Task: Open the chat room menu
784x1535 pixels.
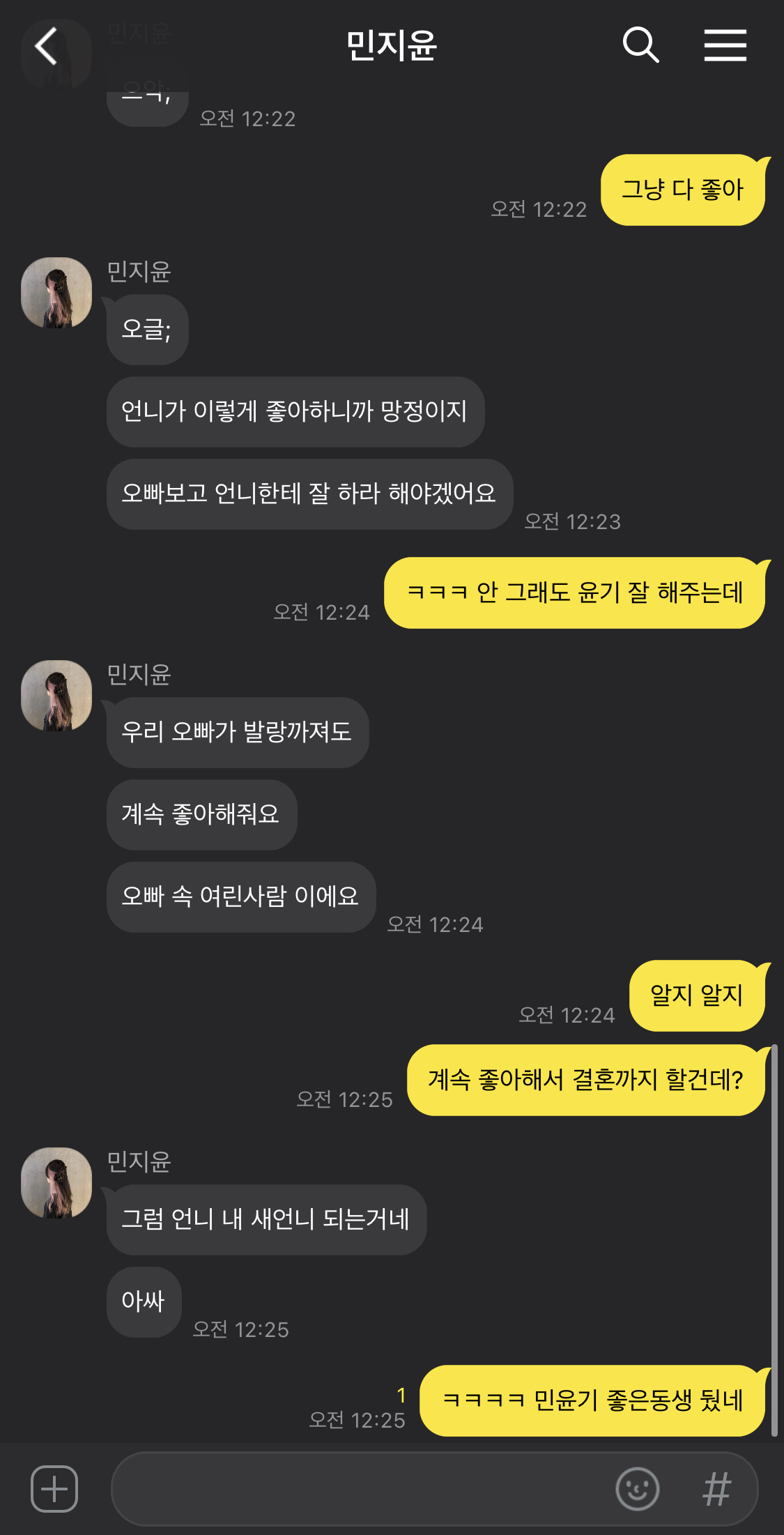Action: tap(725, 46)
